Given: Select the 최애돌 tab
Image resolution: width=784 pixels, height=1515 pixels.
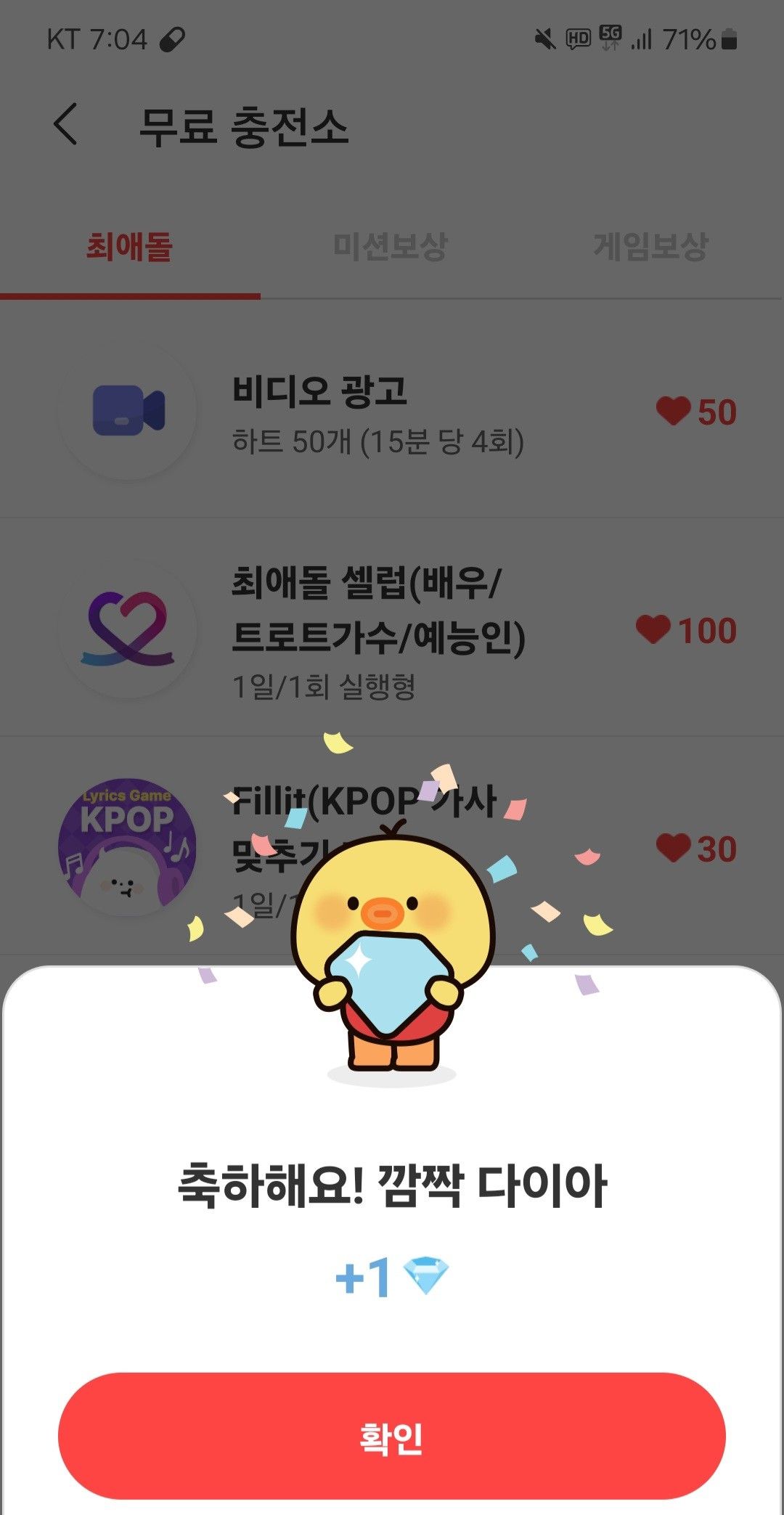Looking at the screenshot, I should click(x=131, y=247).
